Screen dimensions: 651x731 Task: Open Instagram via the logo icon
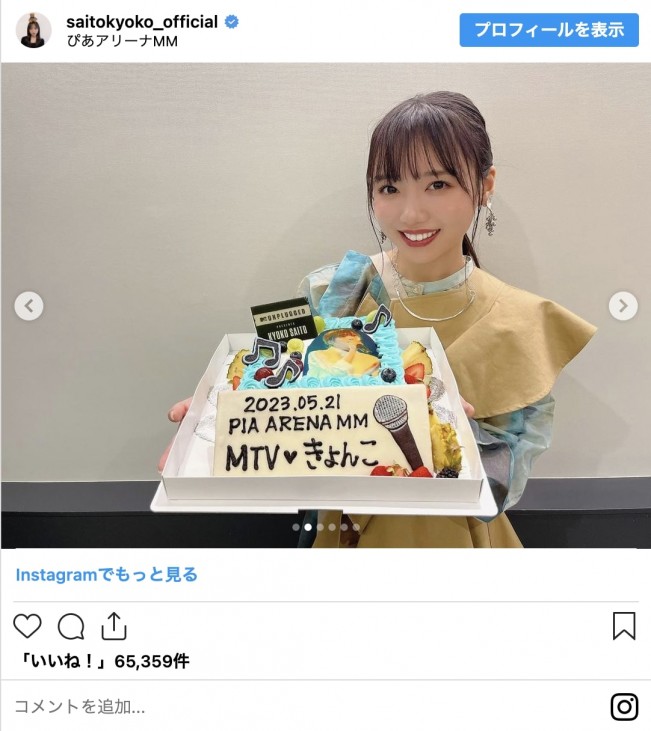pyautogui.click(x=624, y=707)
